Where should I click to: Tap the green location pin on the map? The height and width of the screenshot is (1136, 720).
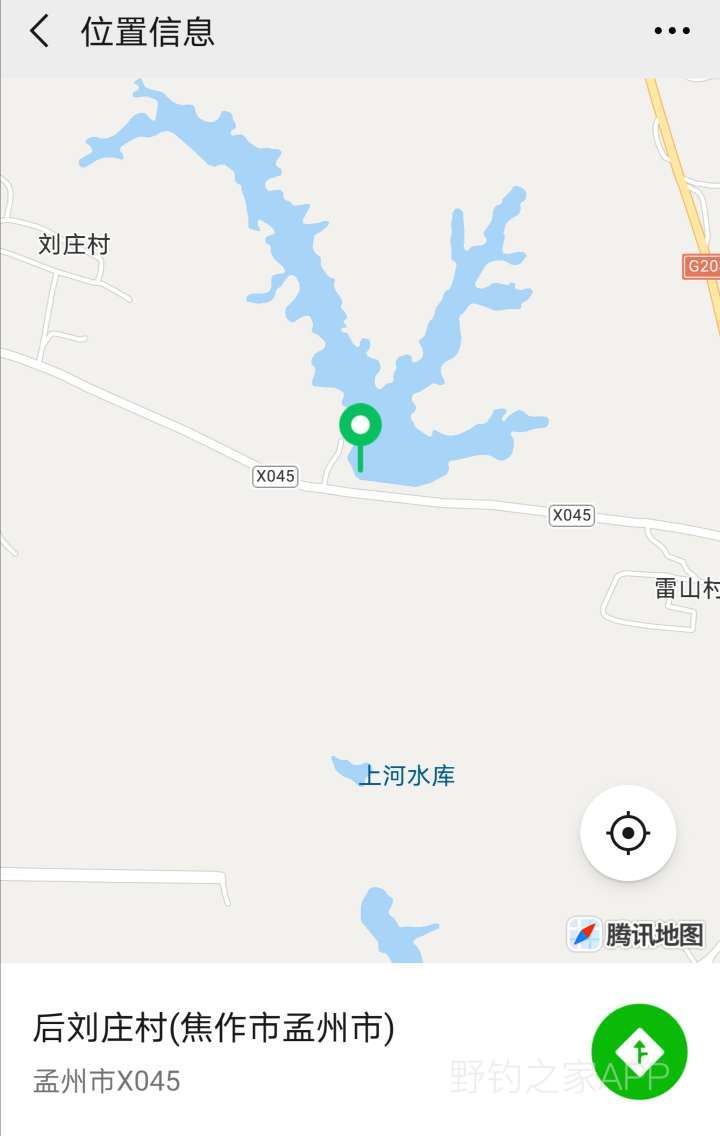(x=360, y=428)
